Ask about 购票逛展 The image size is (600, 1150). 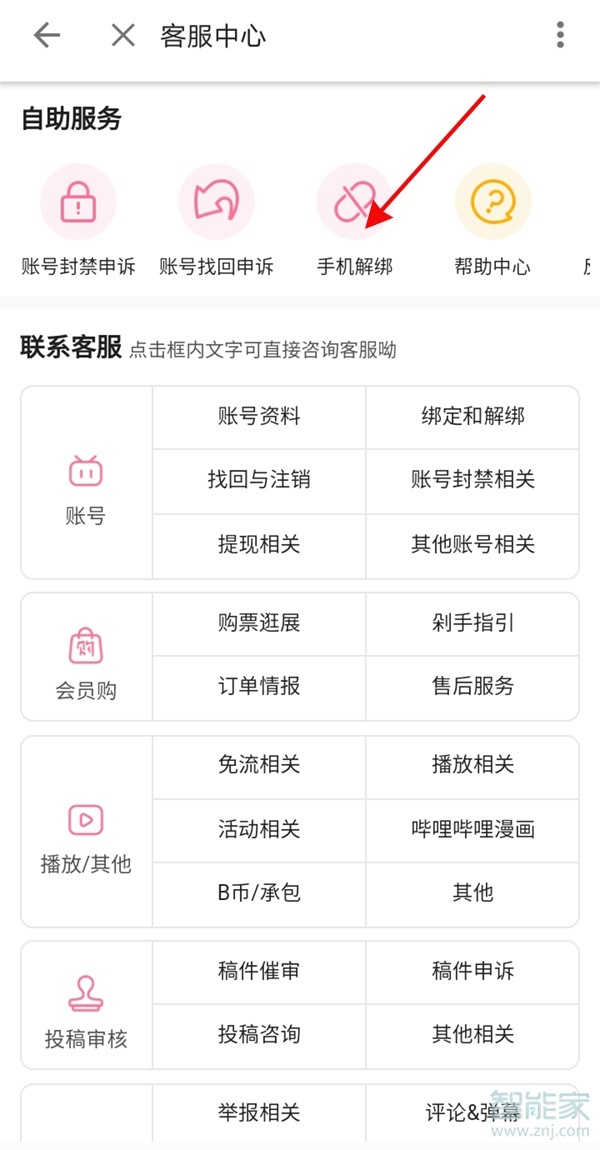click(x=259, y=623)
